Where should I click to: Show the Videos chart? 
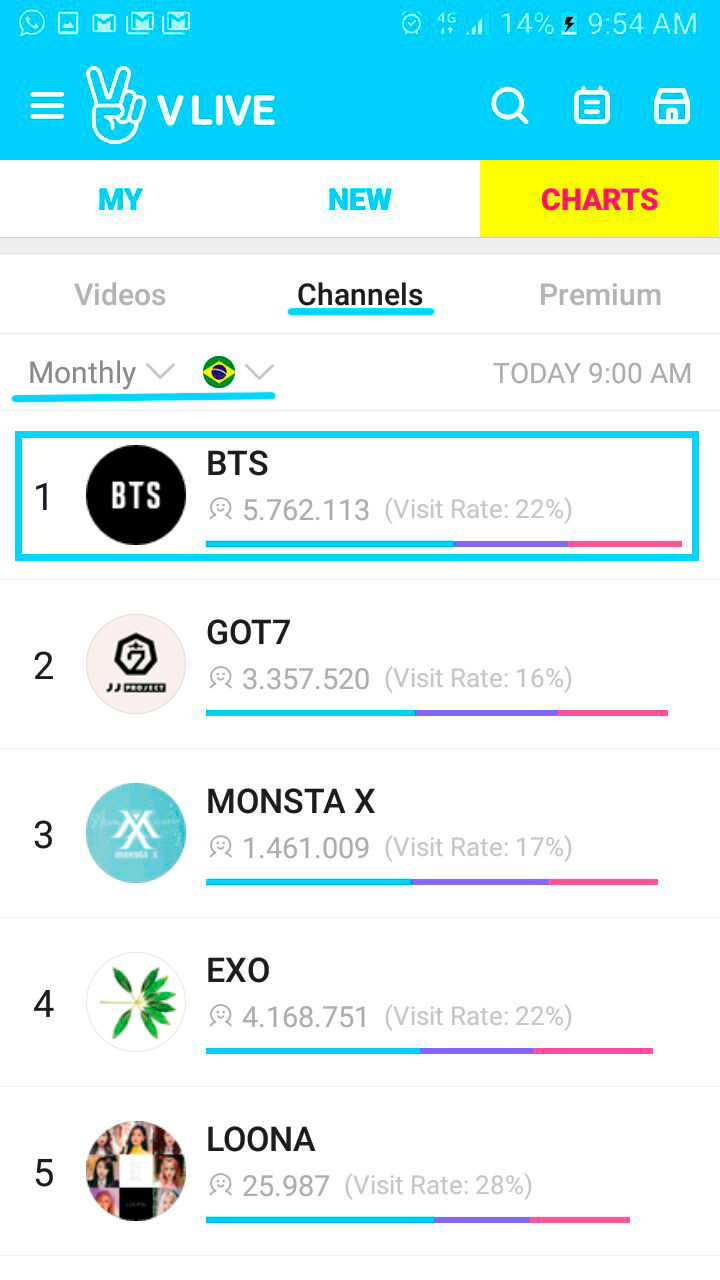point(120,295)
